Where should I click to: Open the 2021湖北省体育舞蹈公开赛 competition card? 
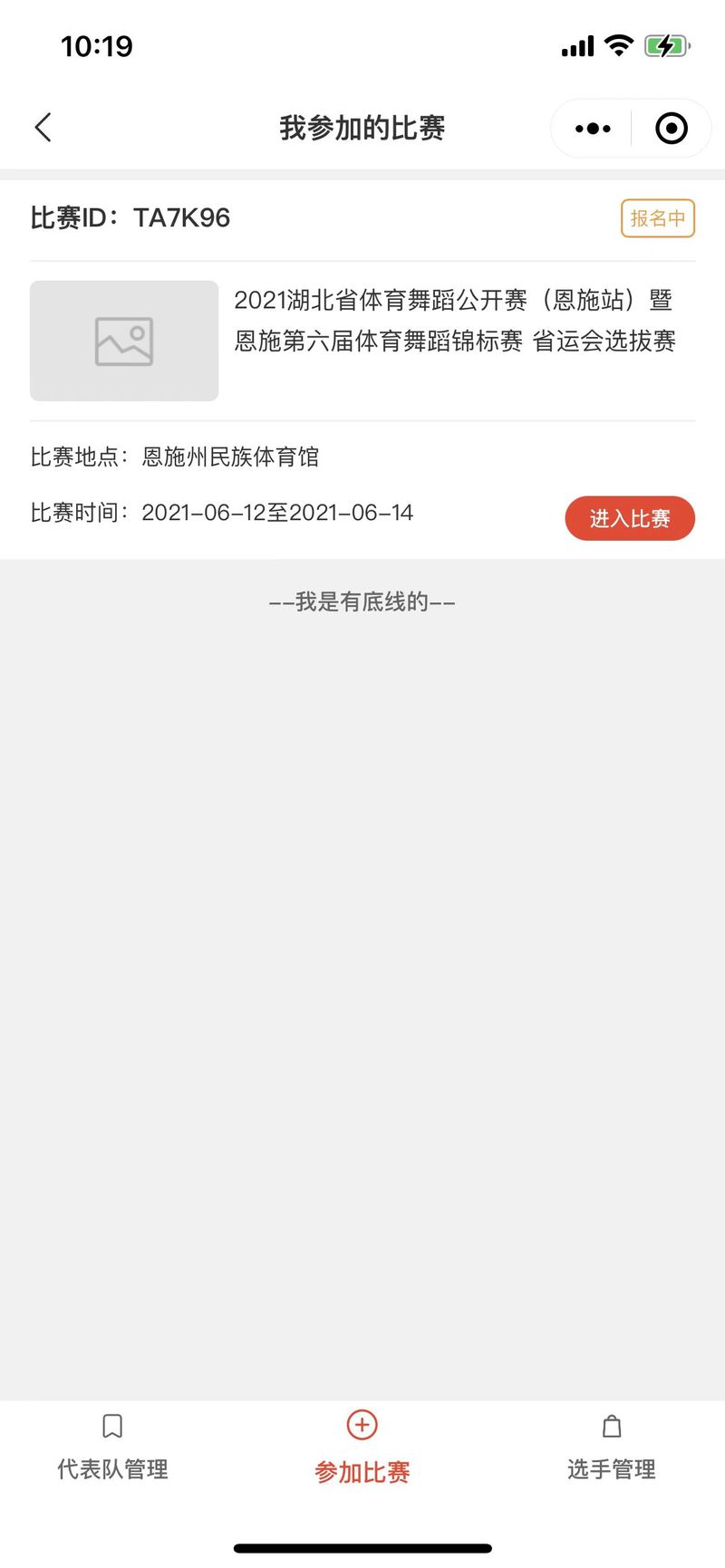pyautogui.click(x=362, y=369)
